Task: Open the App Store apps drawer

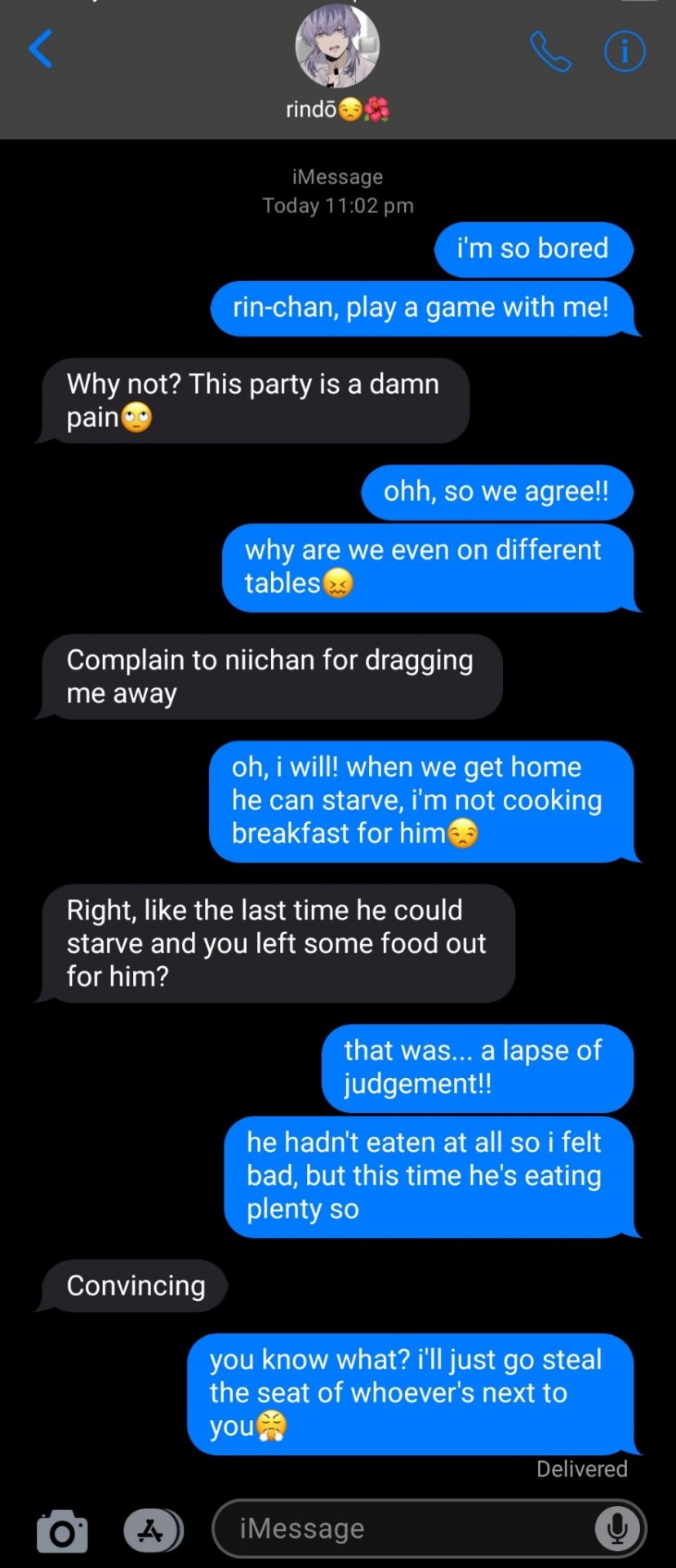Action: pos(153,1530)
